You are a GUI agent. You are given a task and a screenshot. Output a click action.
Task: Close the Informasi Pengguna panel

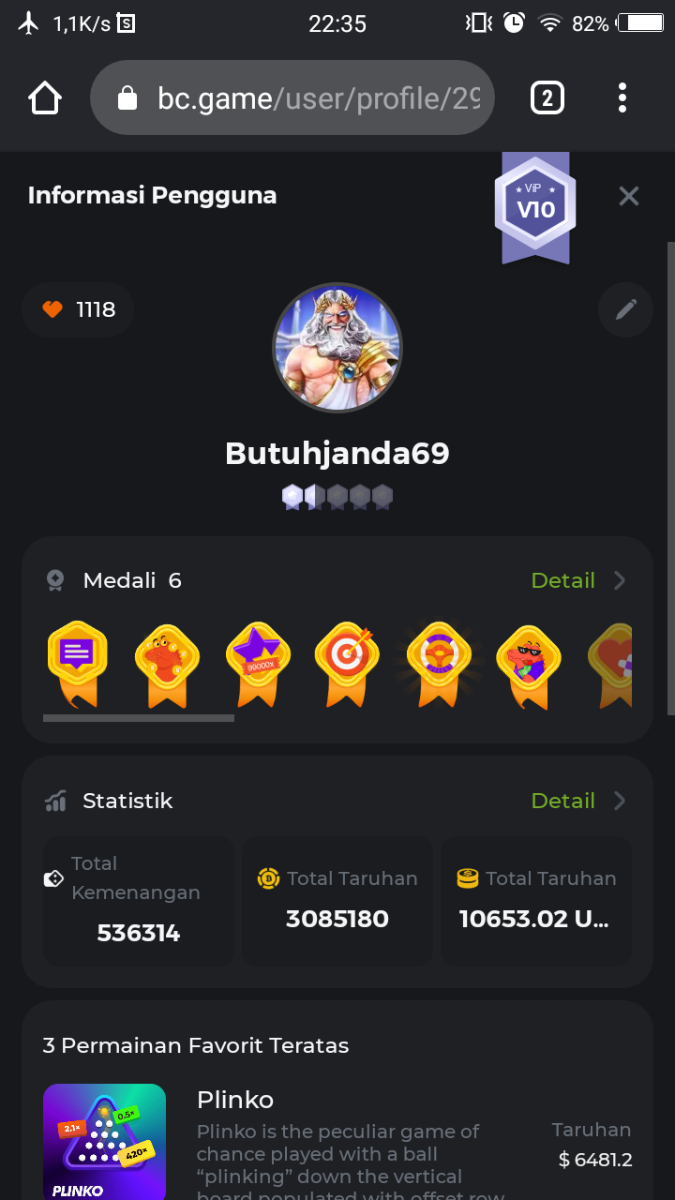[x=628, y=196]
